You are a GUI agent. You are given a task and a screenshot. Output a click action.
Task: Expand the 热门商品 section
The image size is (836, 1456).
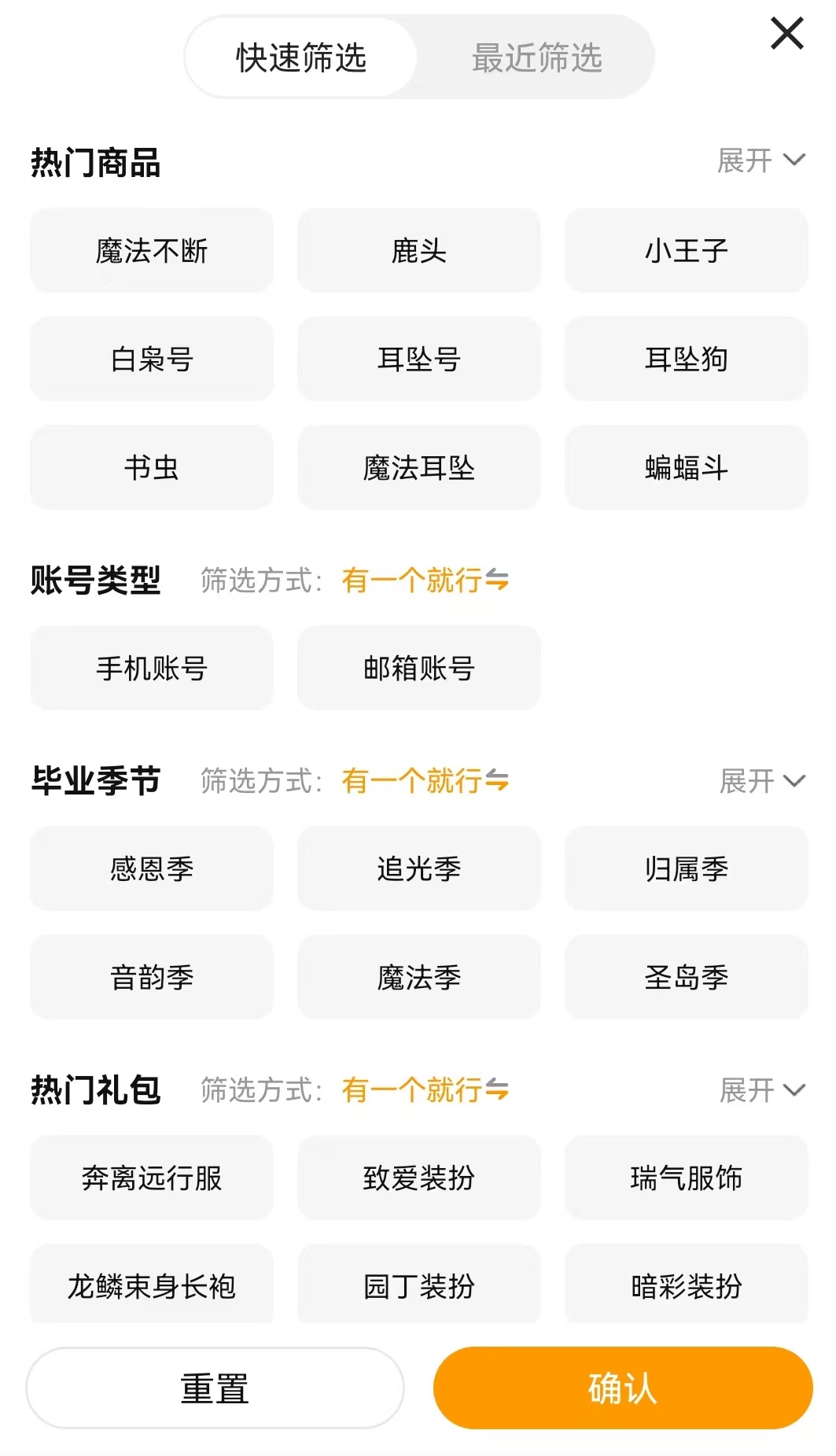tap(761, 160)
